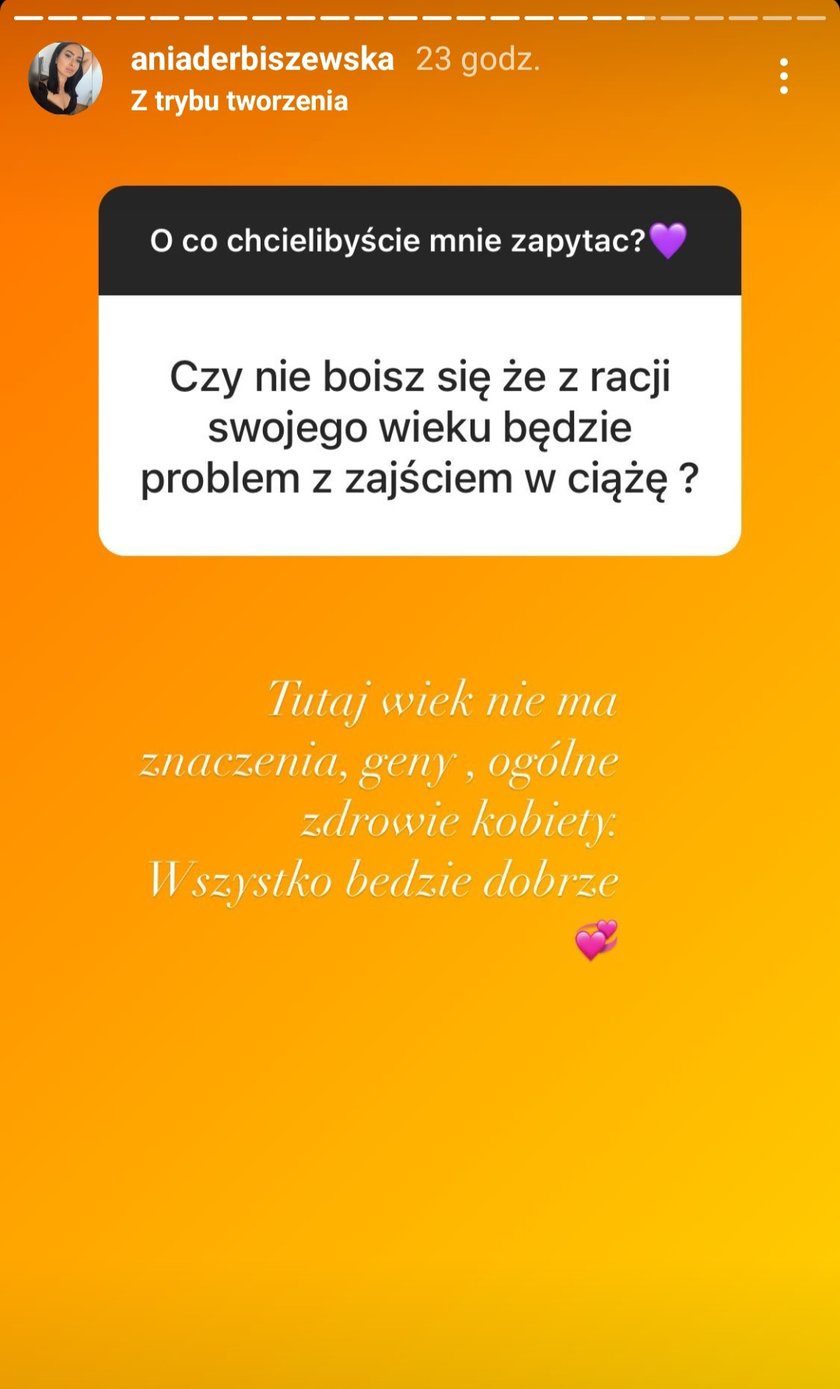Tap the aniaderbiszewska username
The width and height of the screenshot is (840, 1389).
pos(262,59)
